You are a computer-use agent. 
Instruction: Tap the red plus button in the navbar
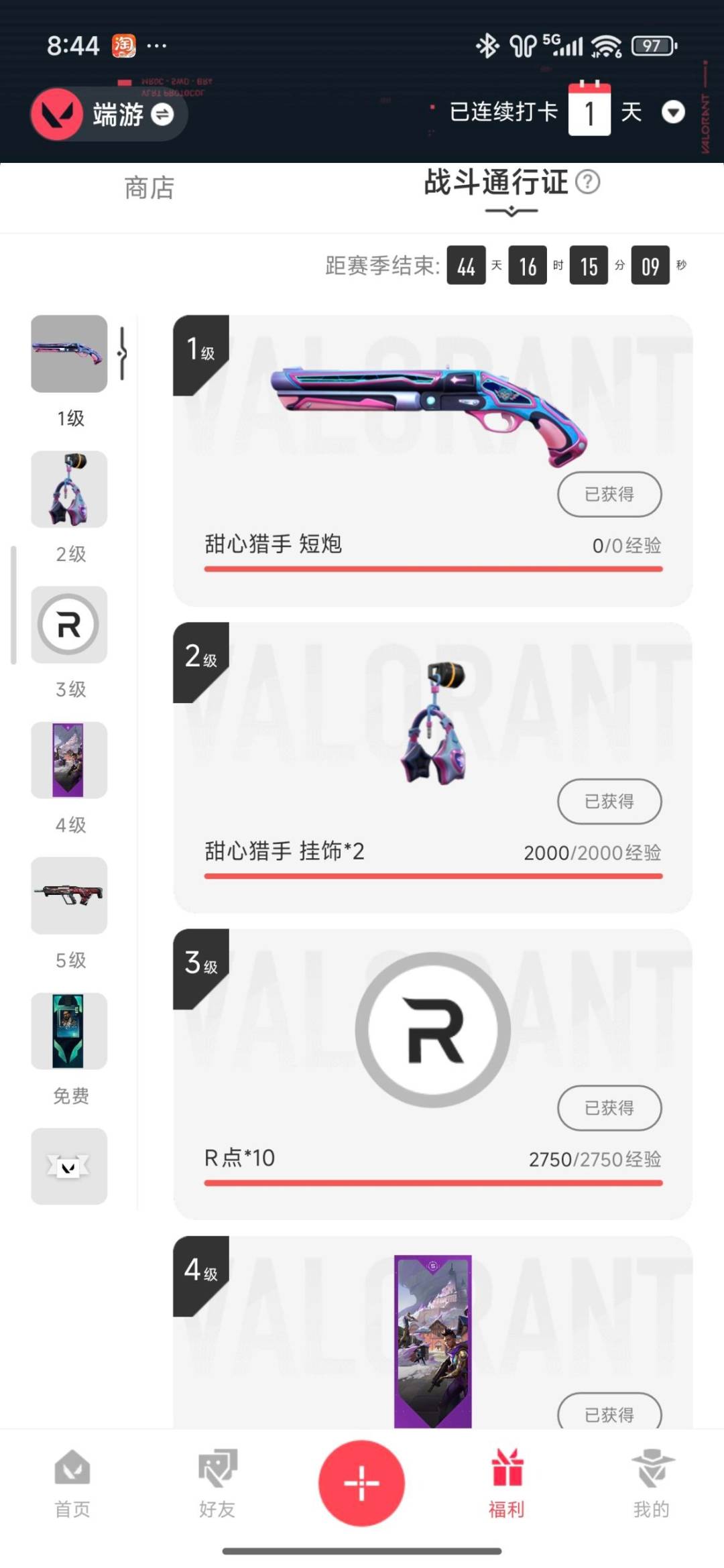click(x=361, y=1482)
